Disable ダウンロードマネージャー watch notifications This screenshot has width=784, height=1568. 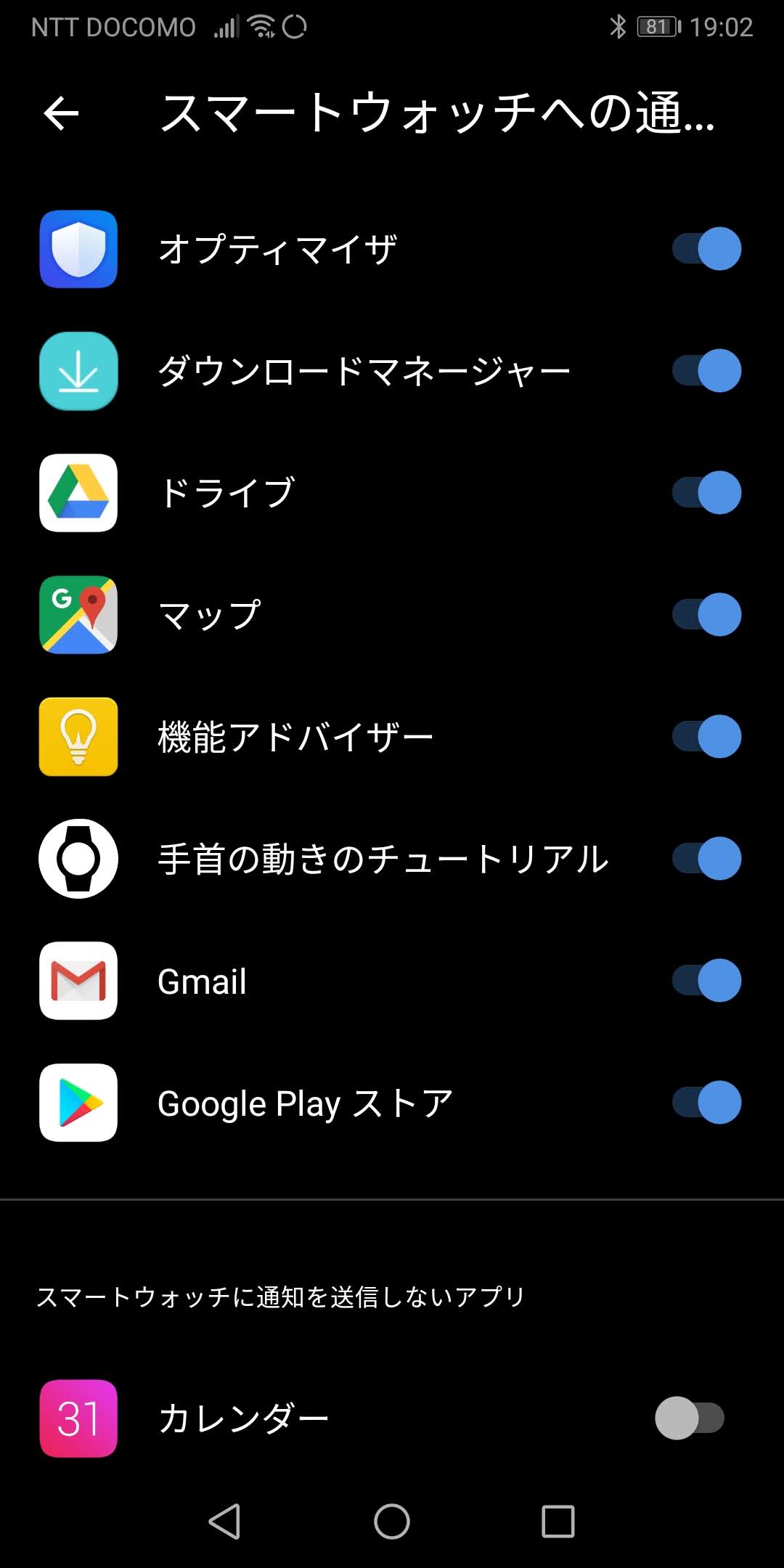(x=706, y=371)
